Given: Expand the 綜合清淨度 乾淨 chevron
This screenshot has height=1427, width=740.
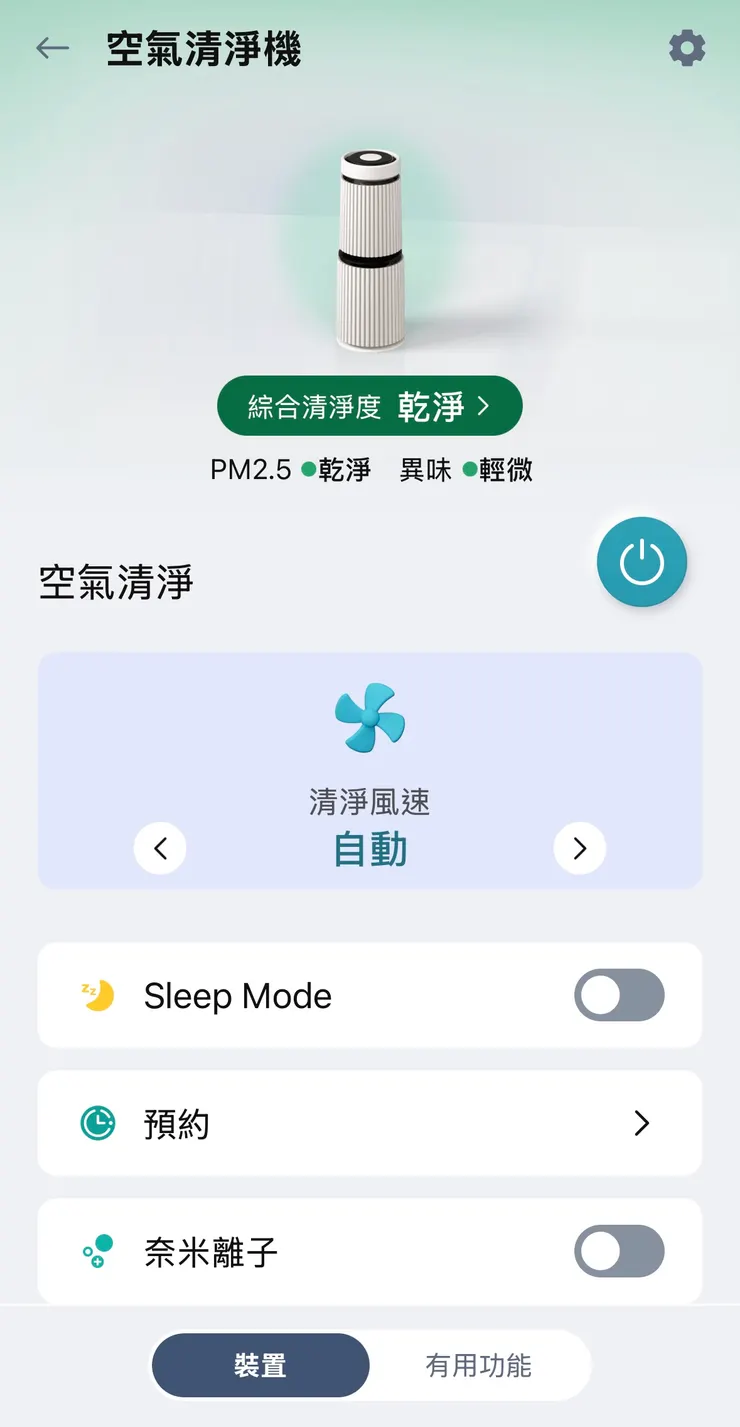Looking at the screenshot, I should click(x=484, y=406).
